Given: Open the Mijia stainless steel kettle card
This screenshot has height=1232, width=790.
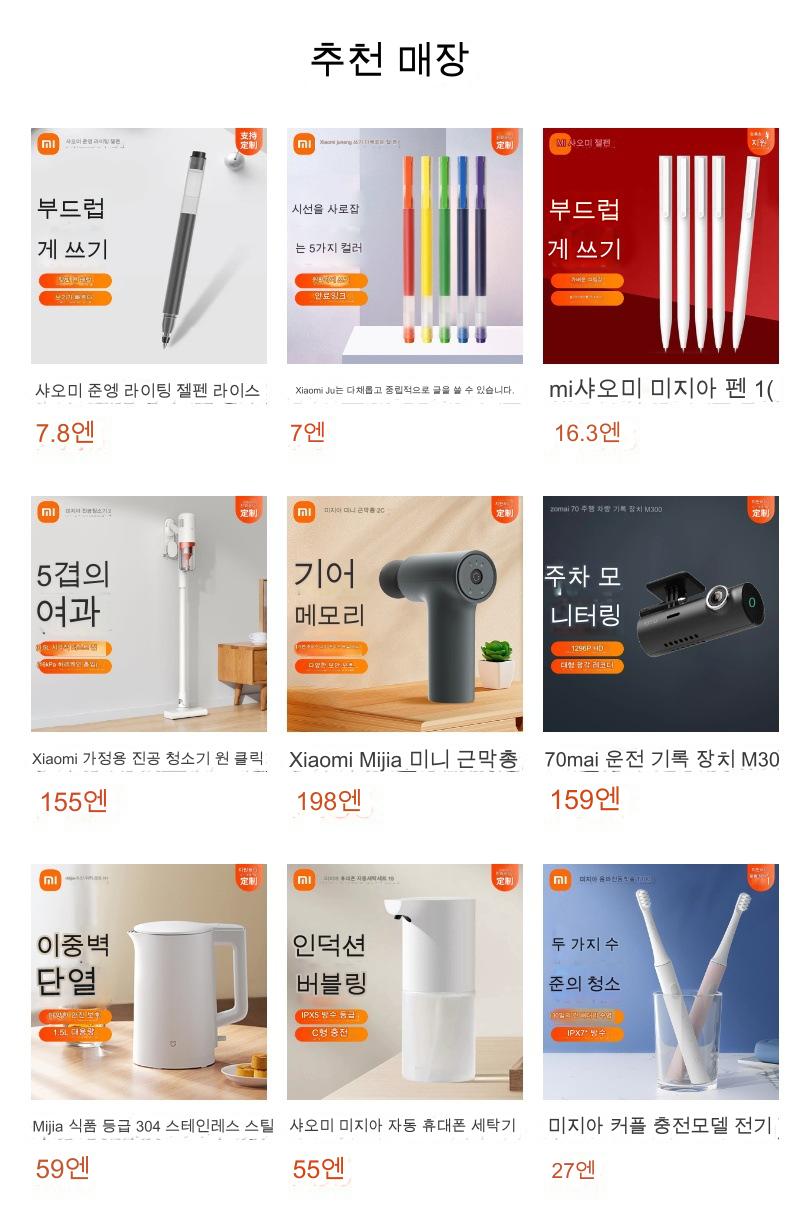Looking at the screenshot, I should (149, 982).
